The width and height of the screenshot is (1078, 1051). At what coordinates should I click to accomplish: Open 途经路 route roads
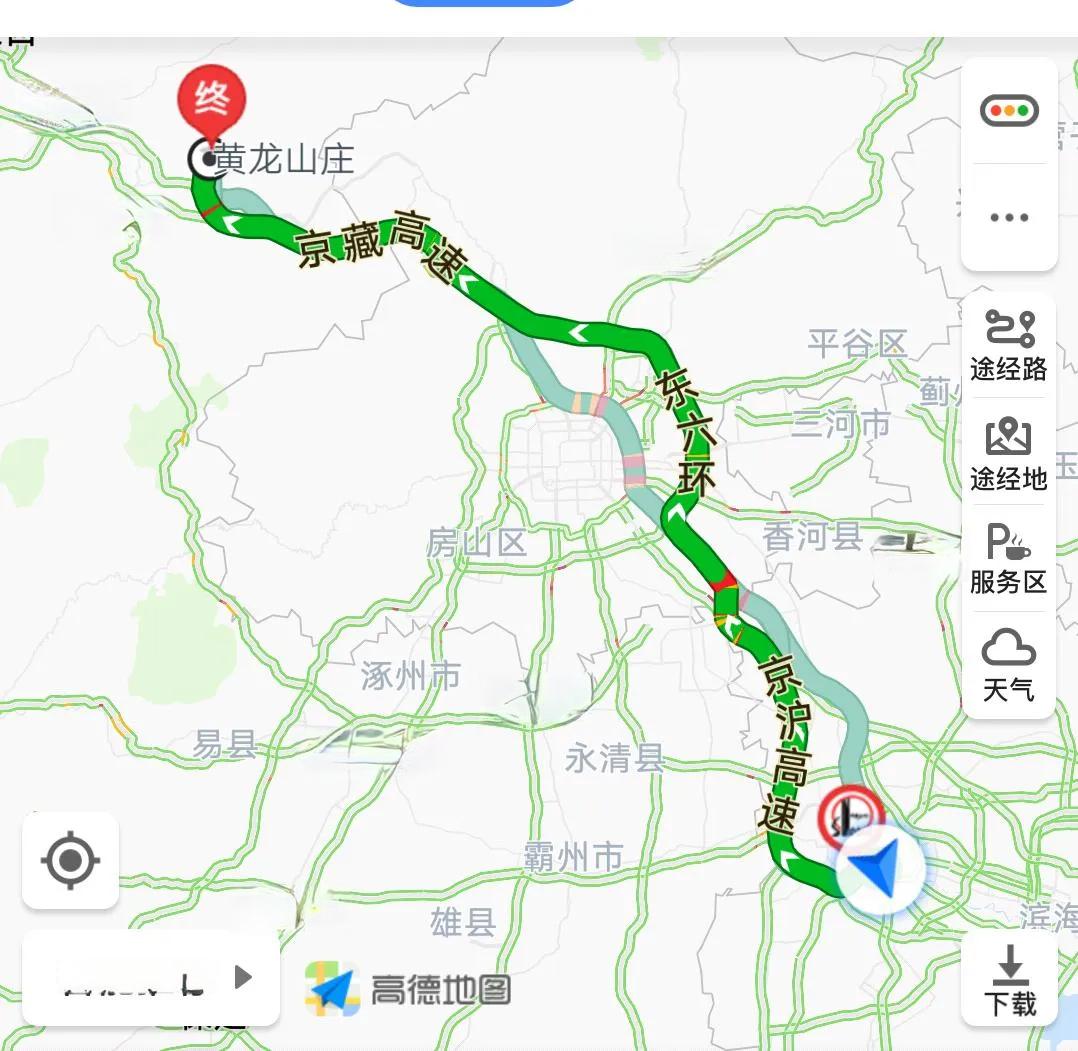1008,346
